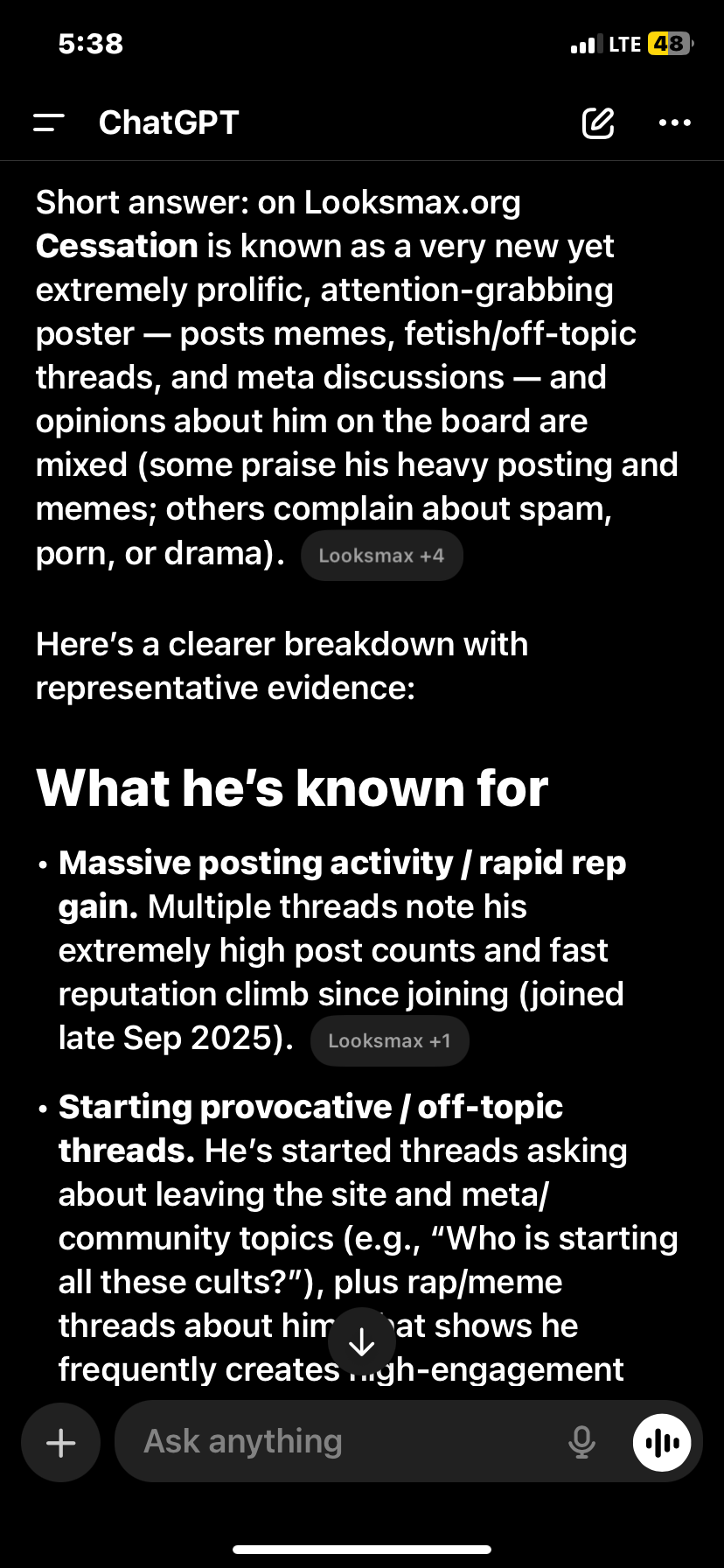Screen dimensions: 724x1568
Task: Start dictation with the microphone
Action: click(x=581, y=1442)
